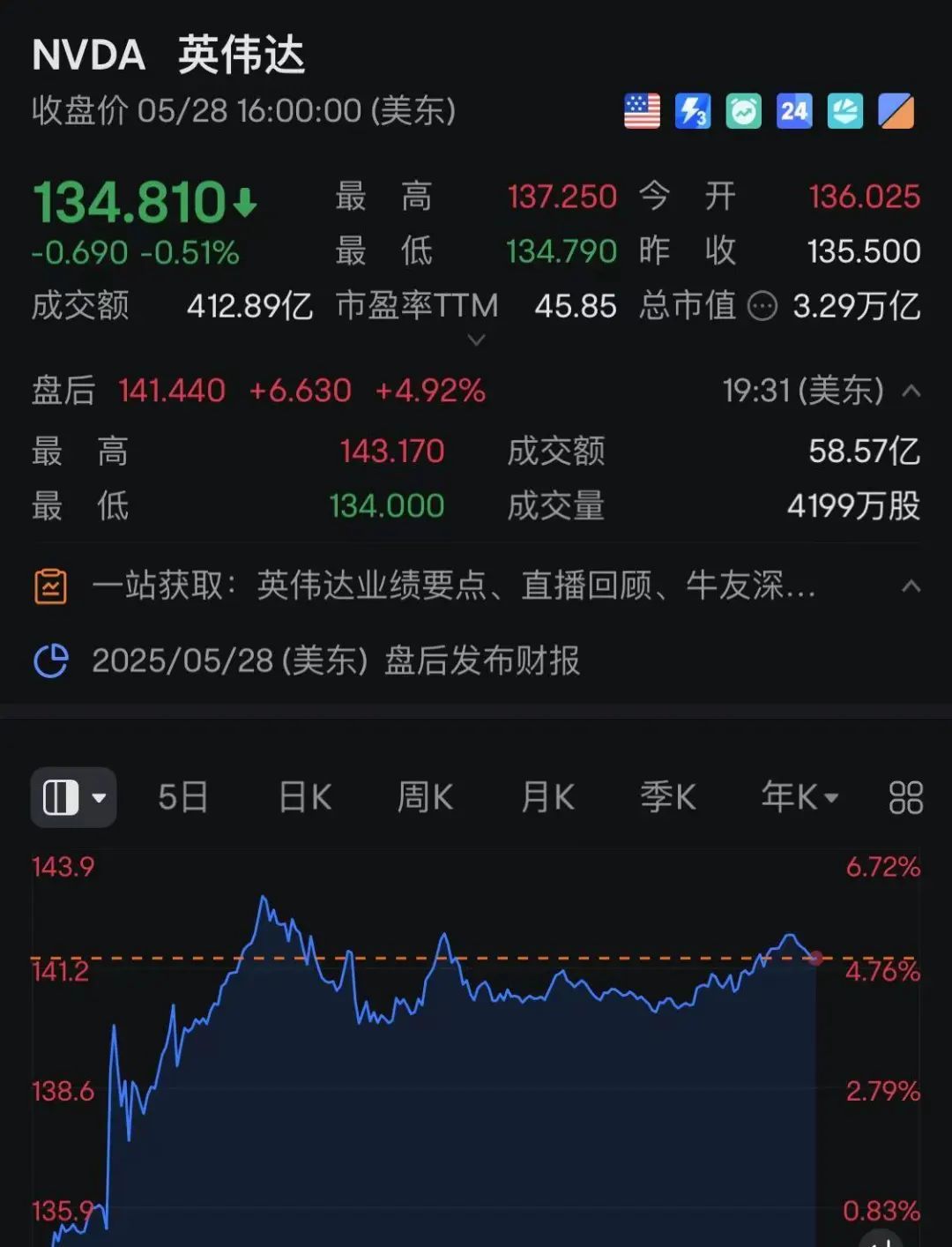Collapse the 盘后 after-hours panel

tap(912, 391)
